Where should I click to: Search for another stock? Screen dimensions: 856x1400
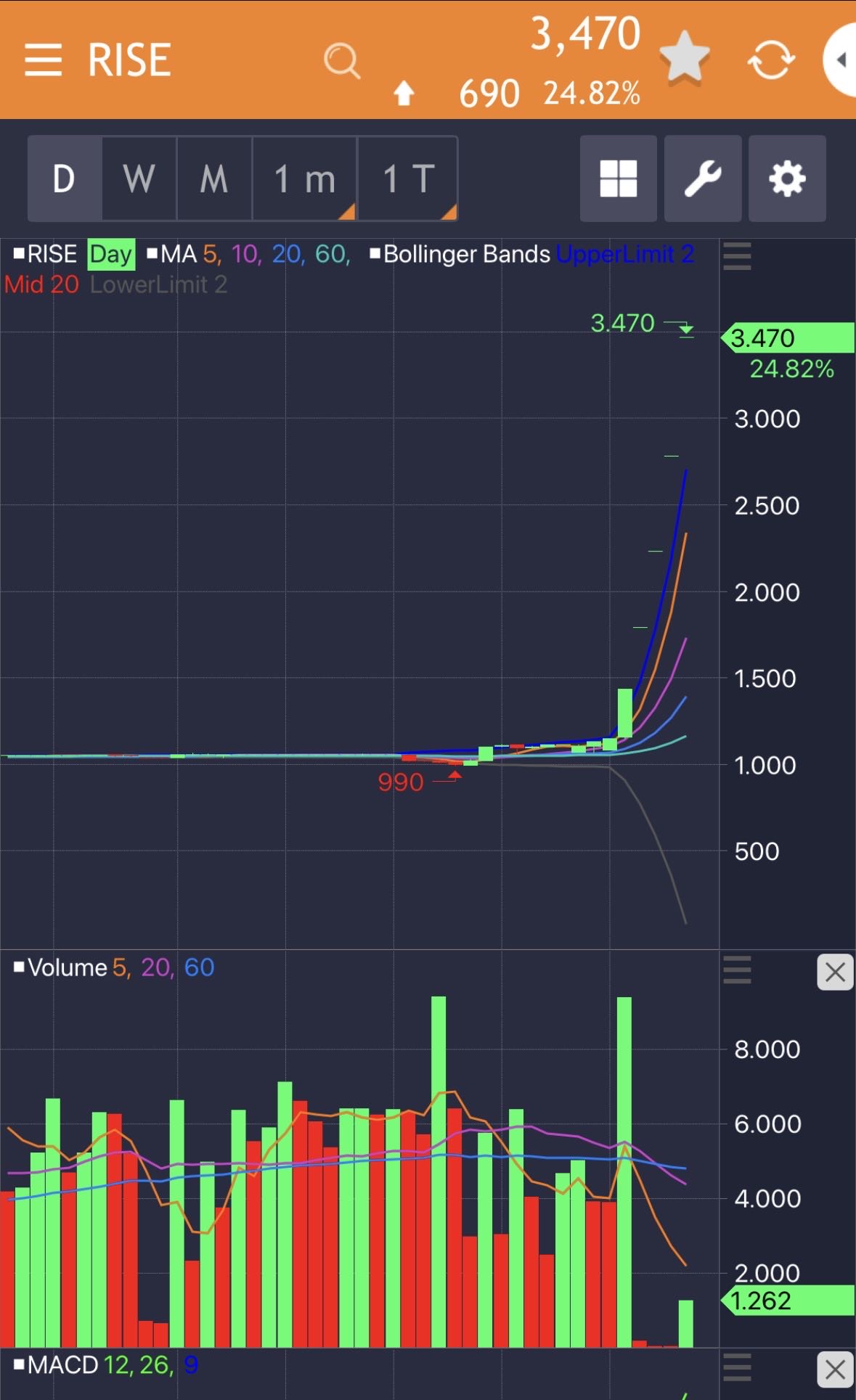point(342,60)
